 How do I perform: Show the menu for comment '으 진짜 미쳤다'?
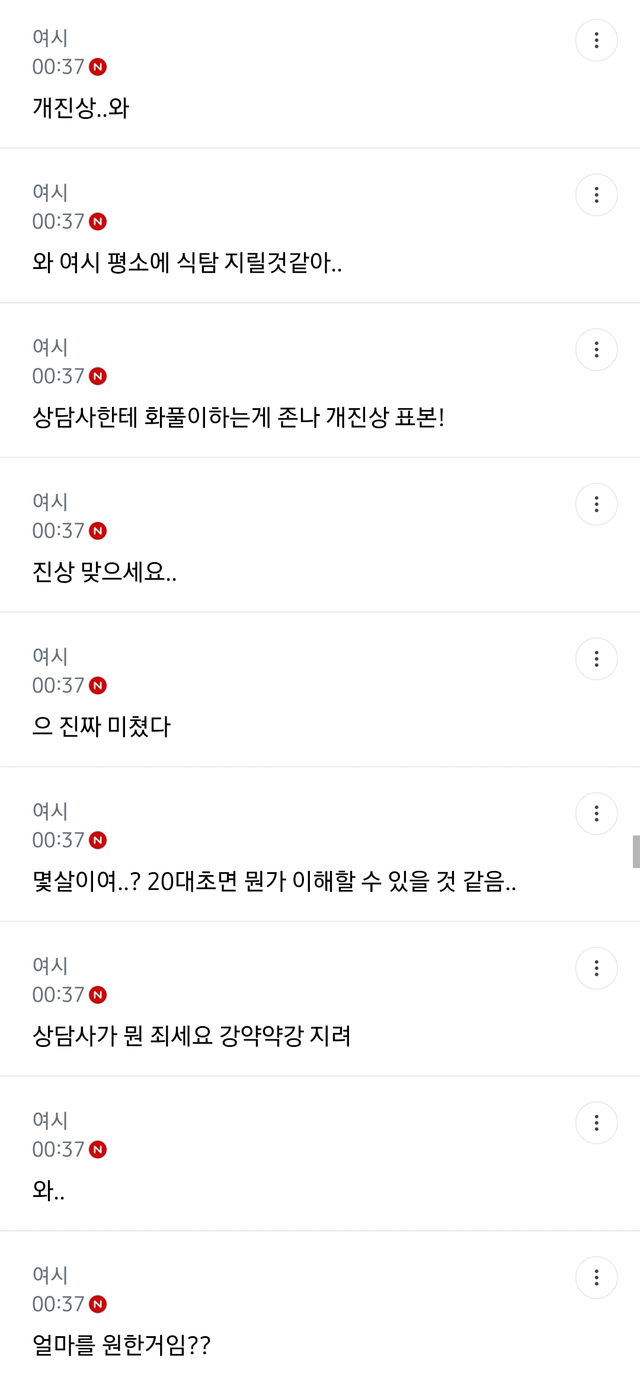click(x=596, y=659)
